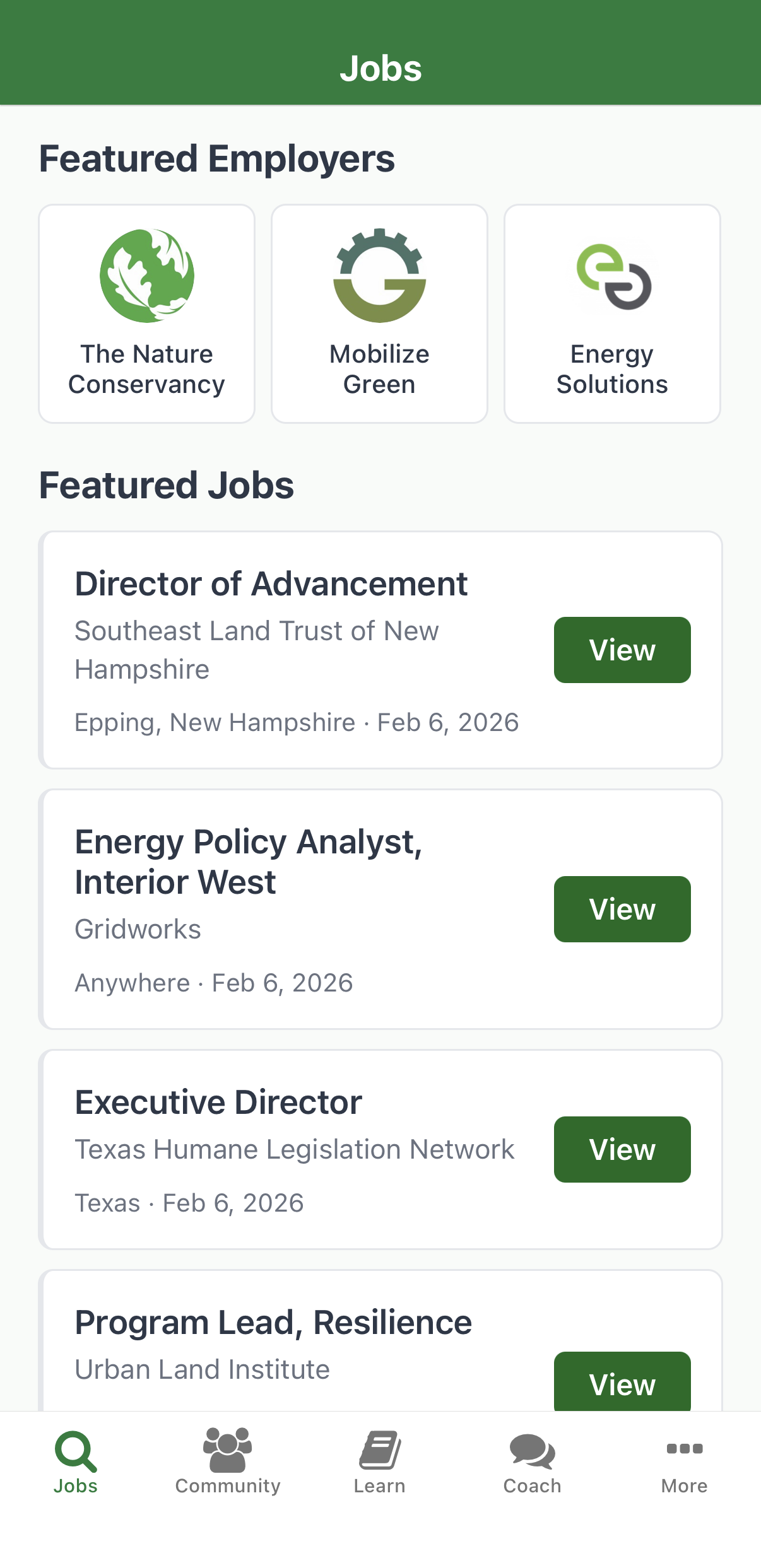
Task: Tap the Jobs title in the header
Action: pyautogui.click(x=380, y=68)
